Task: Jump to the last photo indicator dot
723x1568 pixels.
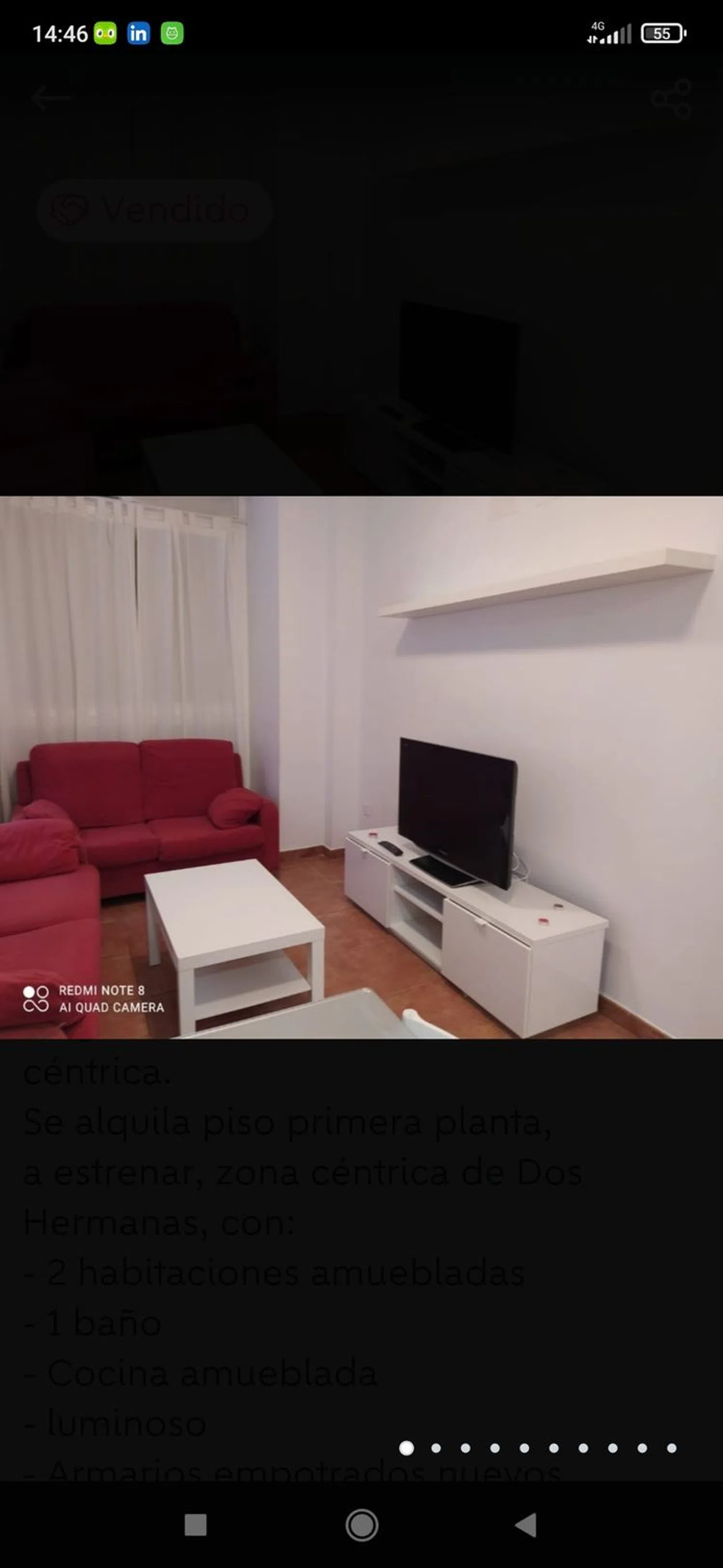Action: pos(671,1448)
